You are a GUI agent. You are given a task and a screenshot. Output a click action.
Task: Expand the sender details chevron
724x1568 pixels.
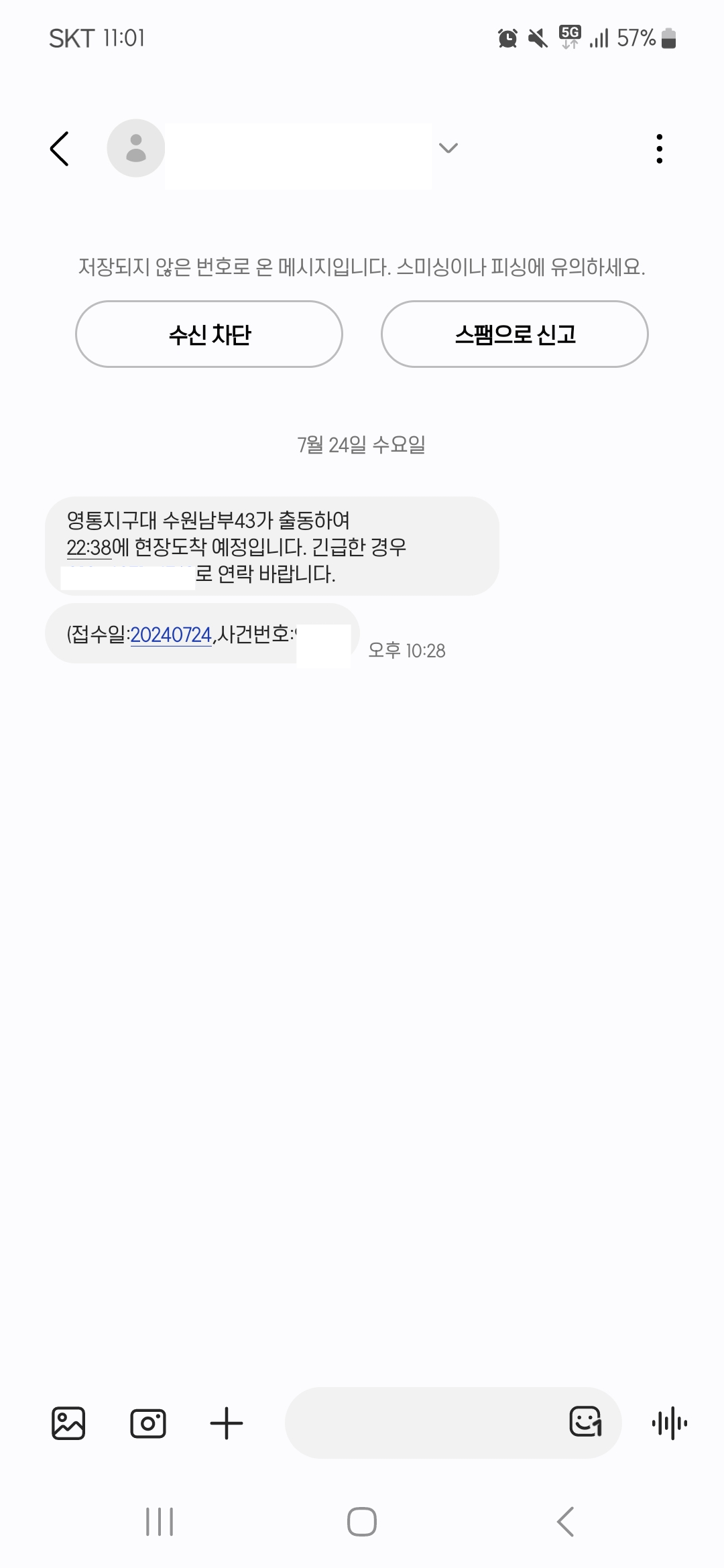coord(448,148)
